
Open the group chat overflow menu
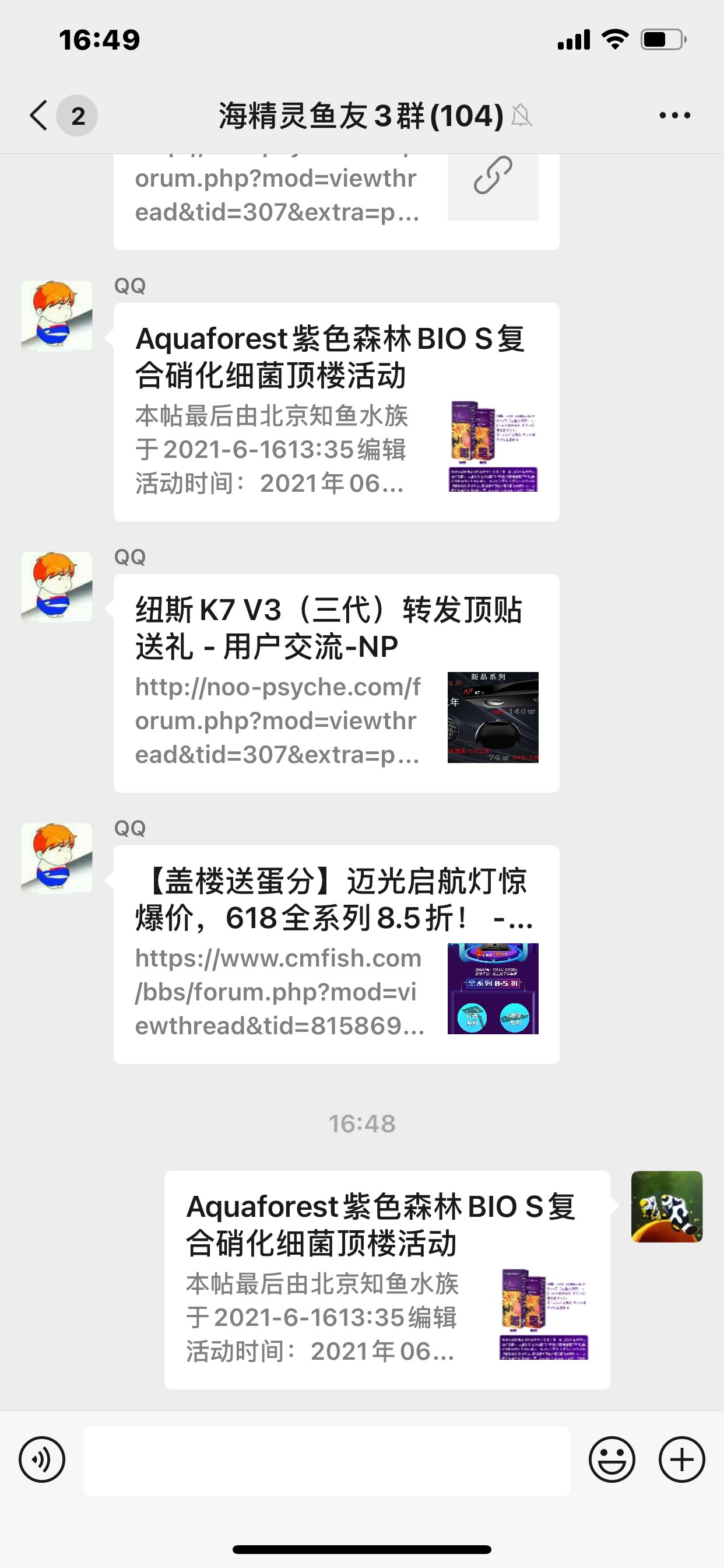click(674, 115)
